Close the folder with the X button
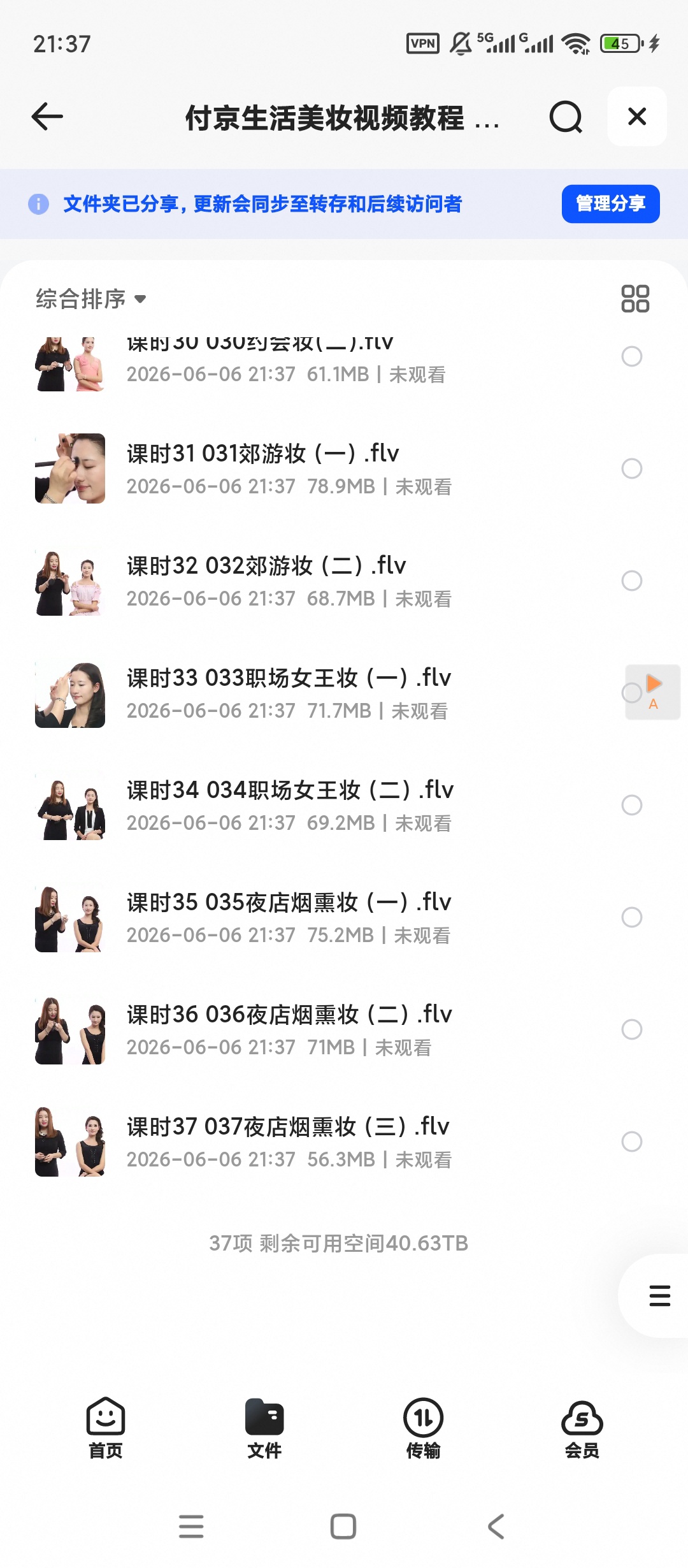 pos(637,117)
